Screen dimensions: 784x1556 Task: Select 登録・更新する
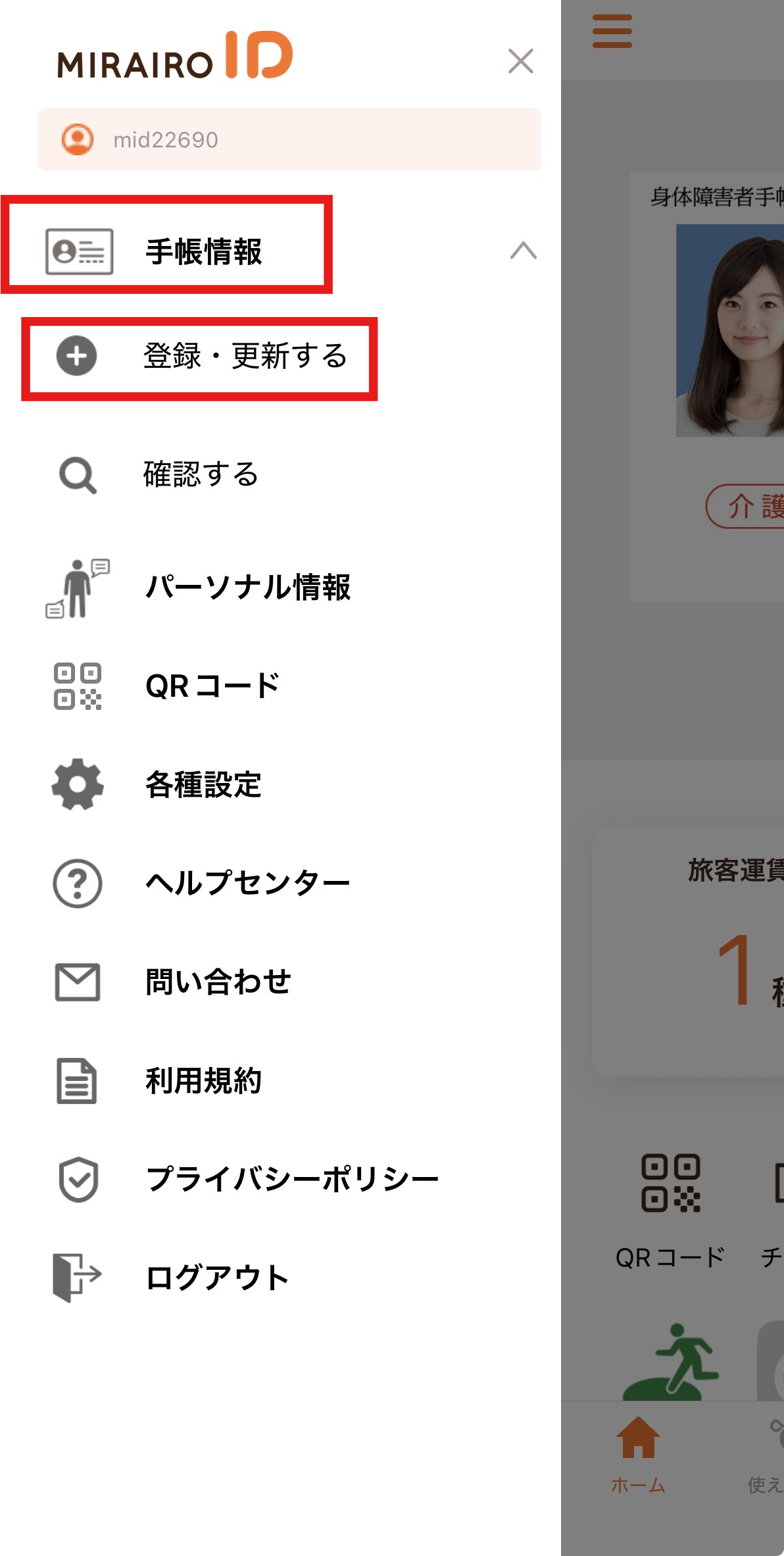245,357
